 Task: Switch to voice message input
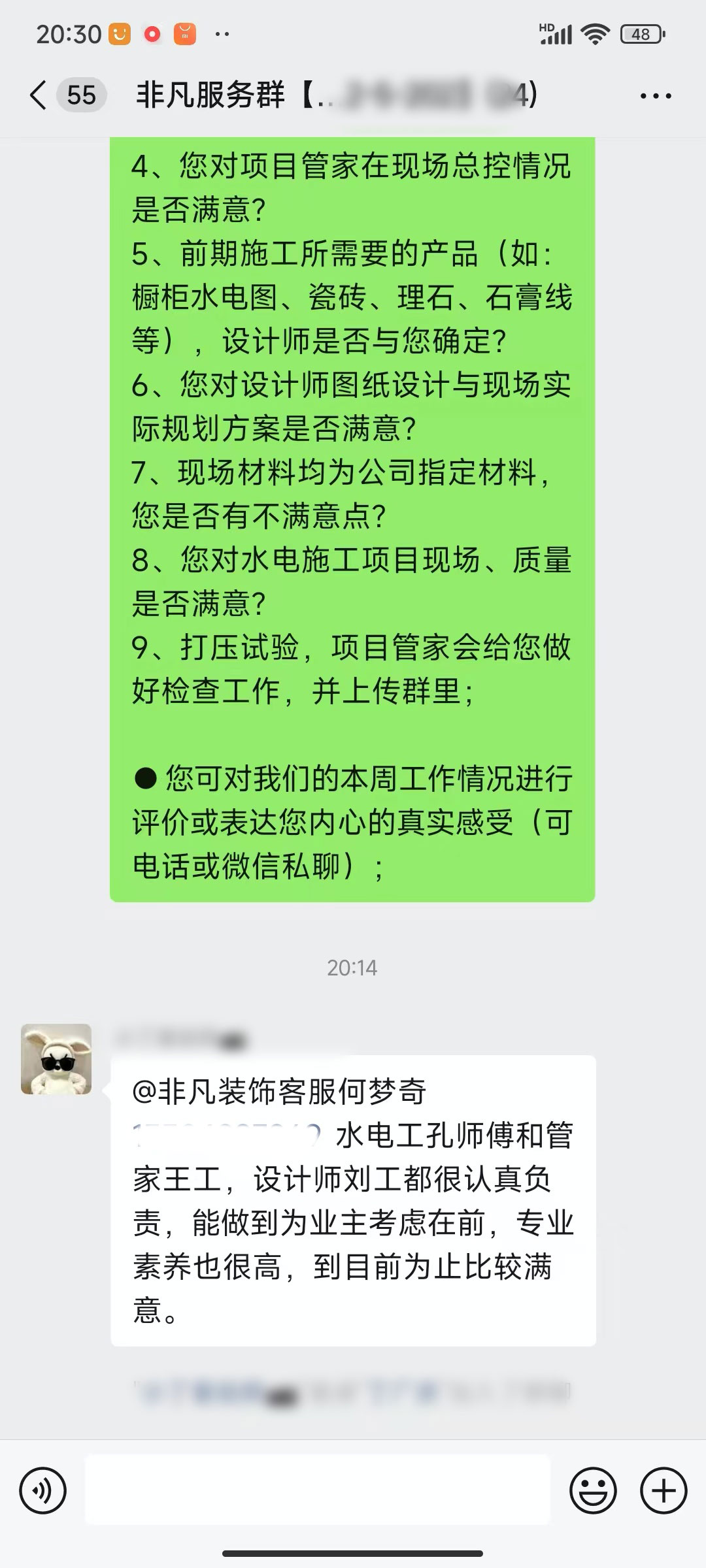(43, 1491)
